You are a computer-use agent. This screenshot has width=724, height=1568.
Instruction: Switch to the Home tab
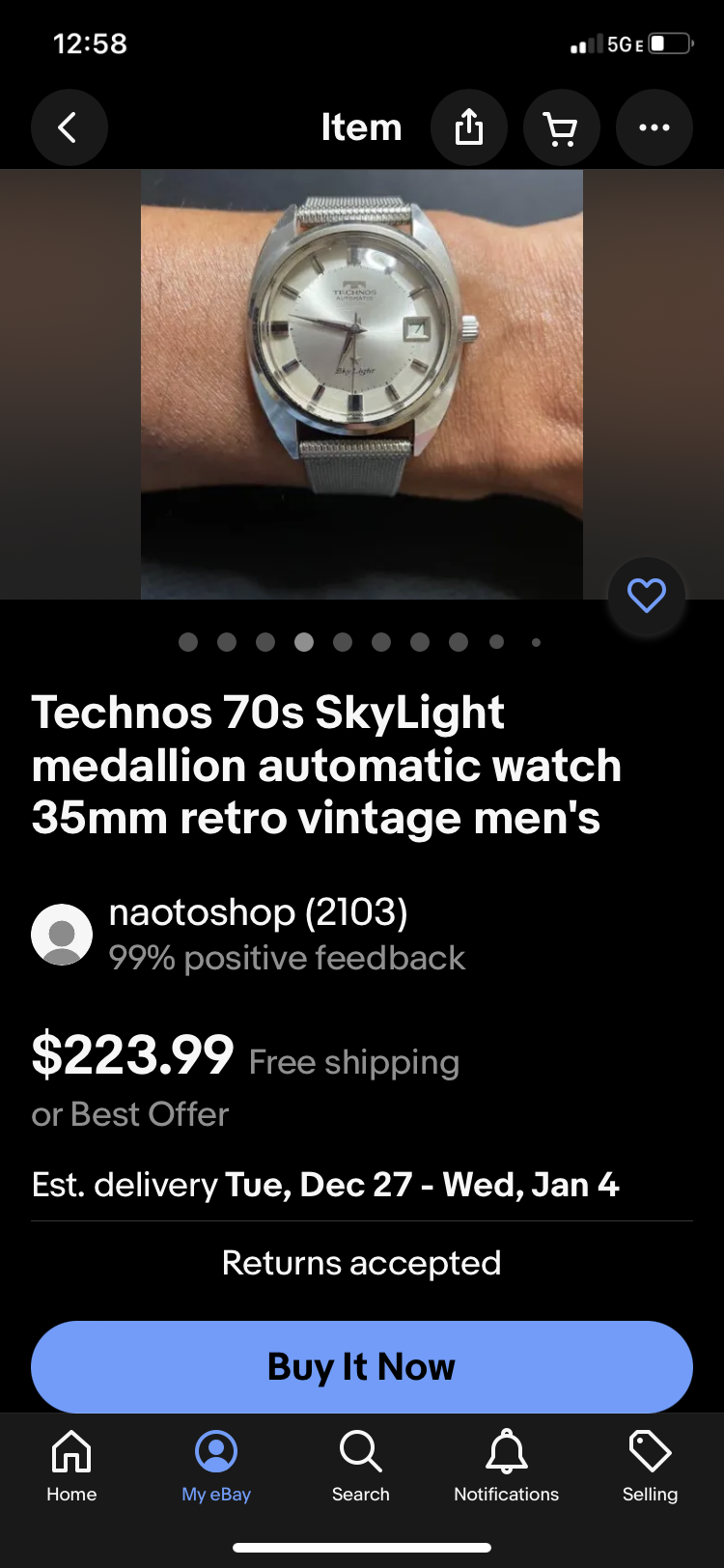[71, 1466]
